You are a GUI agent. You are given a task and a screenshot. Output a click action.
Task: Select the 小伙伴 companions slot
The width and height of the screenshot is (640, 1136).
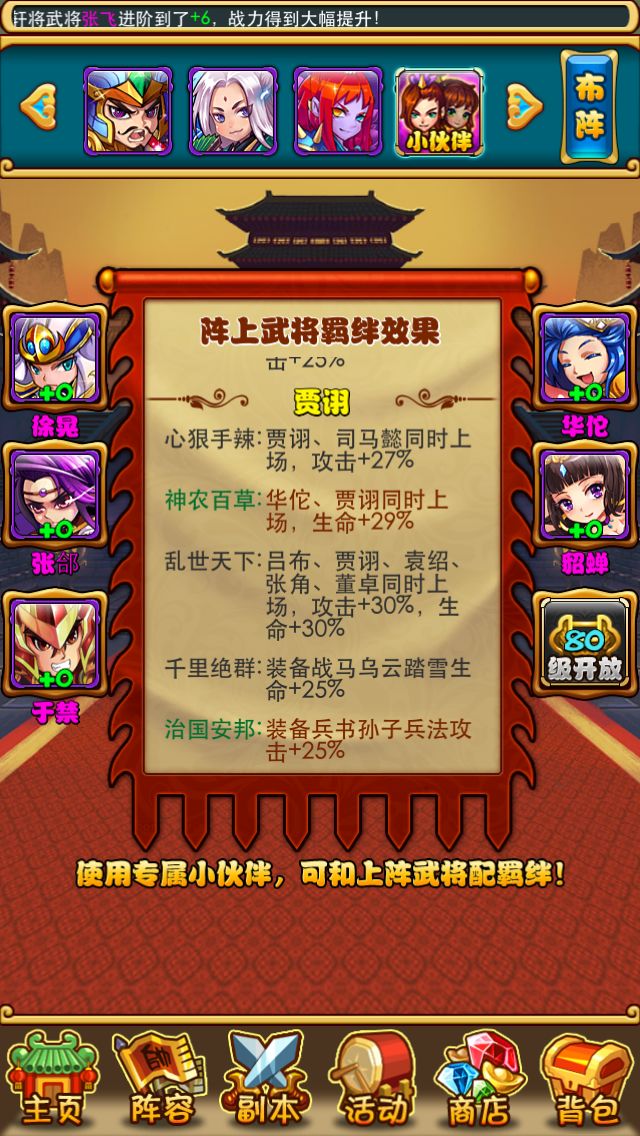pyautogui.click(x=439, y=112)
